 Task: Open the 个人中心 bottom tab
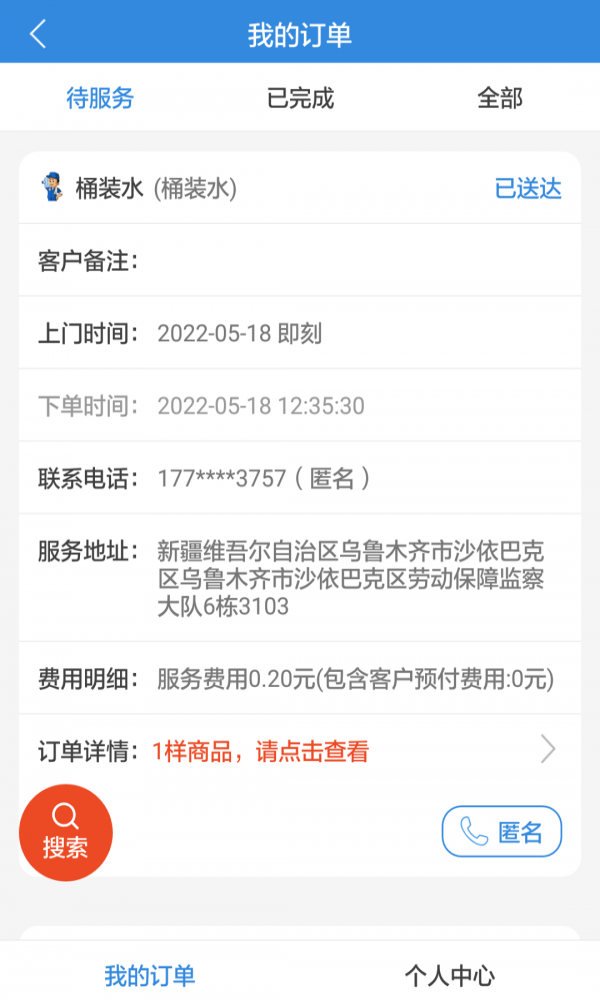450,975
